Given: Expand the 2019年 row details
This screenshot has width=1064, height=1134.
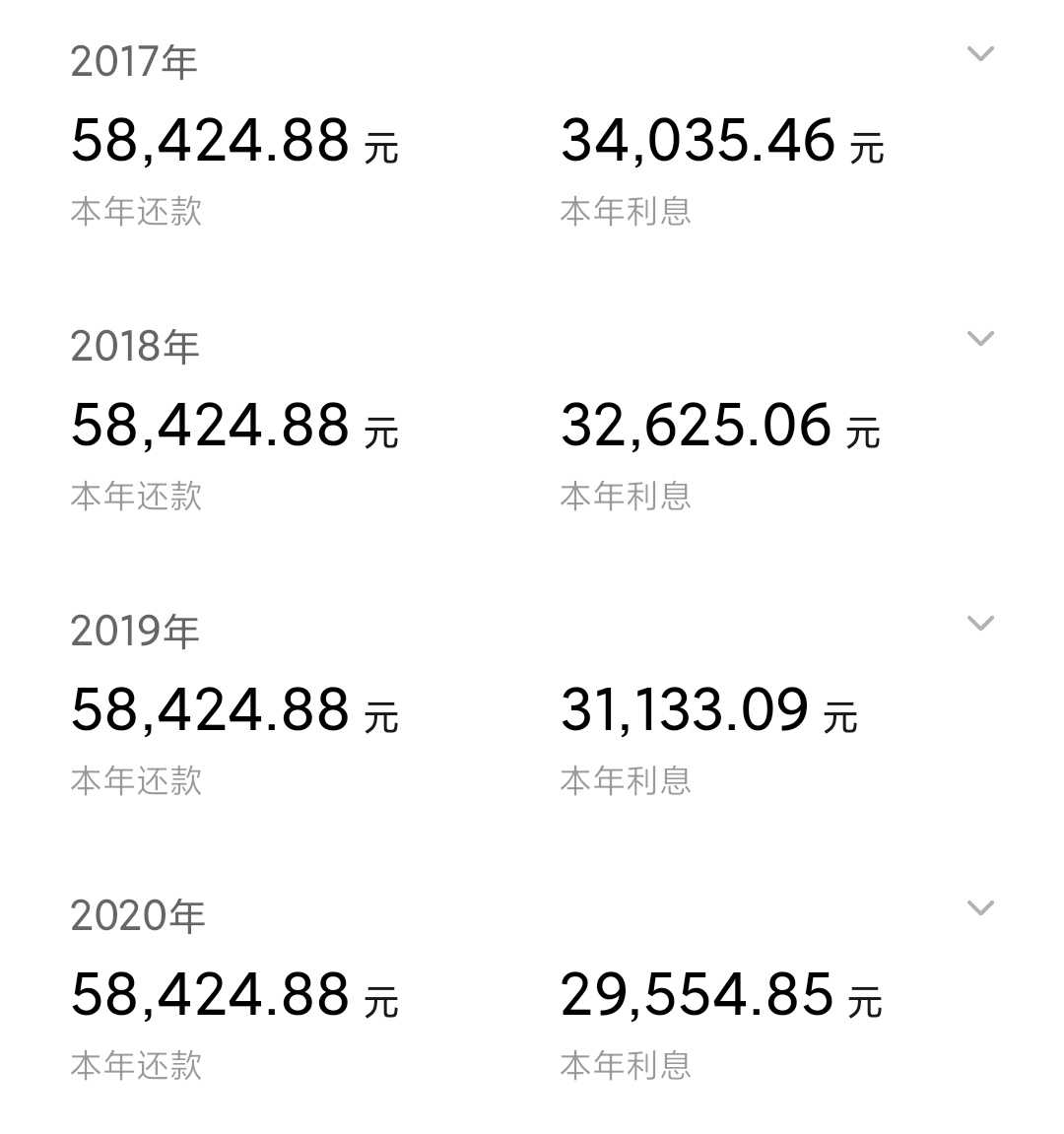Looking at the screenshot, I should coord(981,623).
